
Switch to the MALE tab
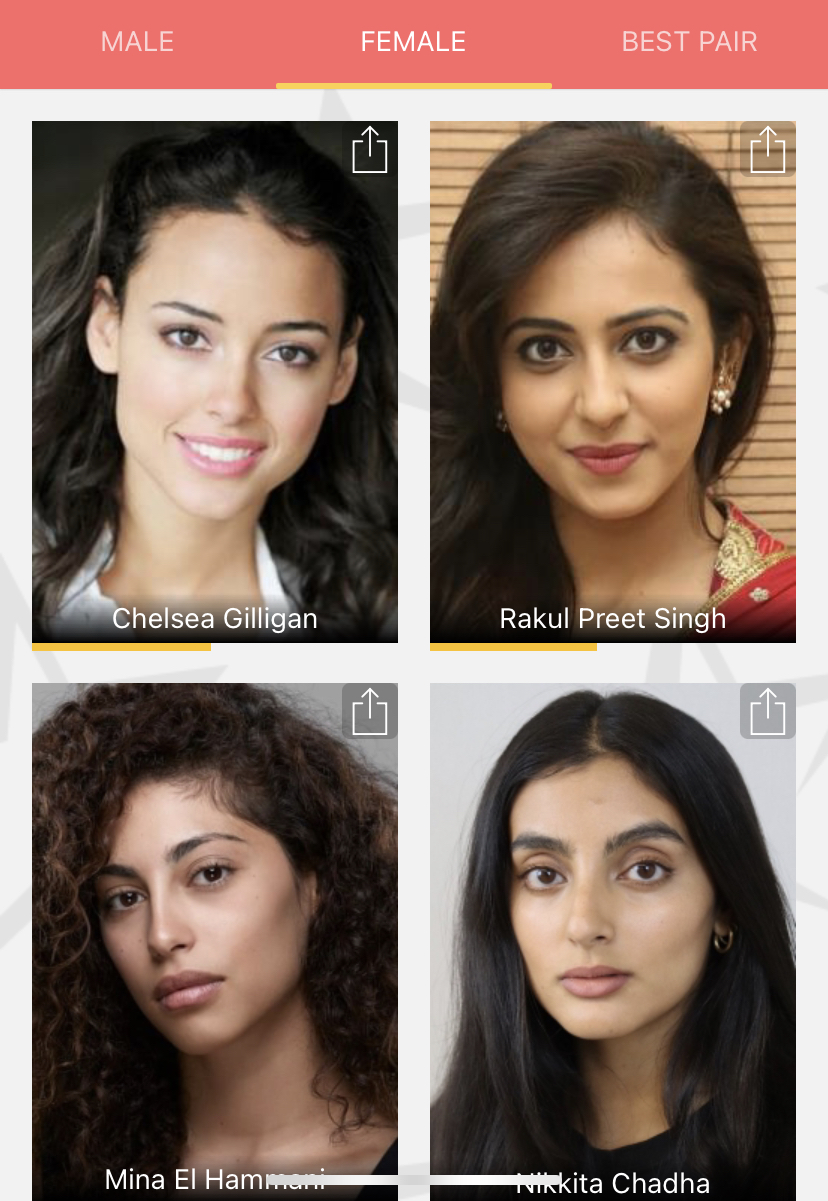pos(138,42)
